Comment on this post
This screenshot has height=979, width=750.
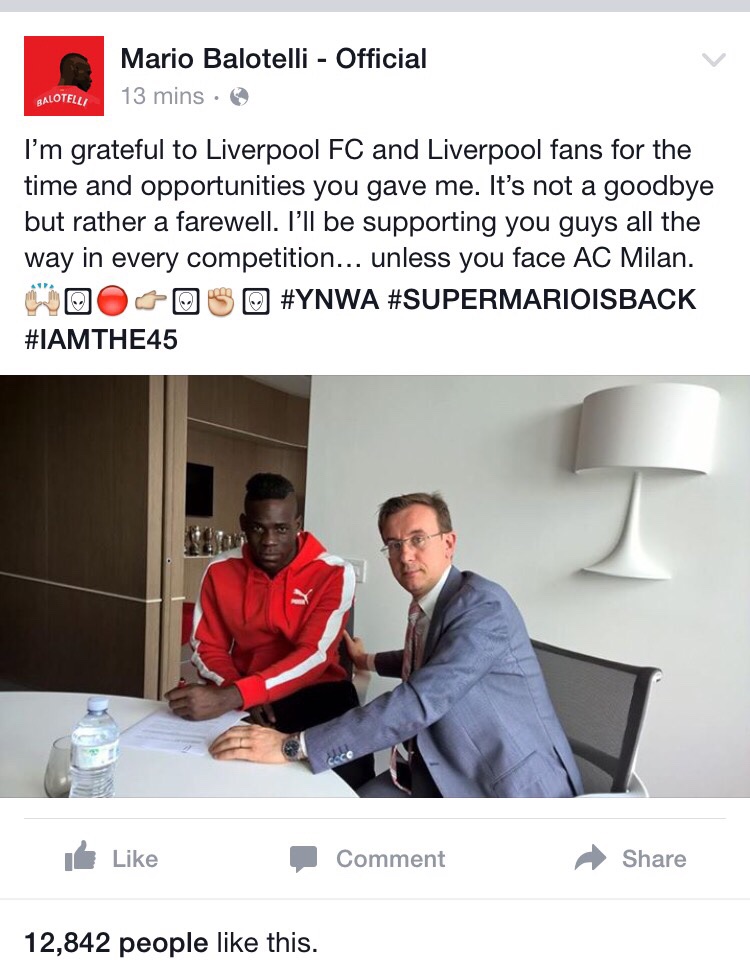pos(367,858)
